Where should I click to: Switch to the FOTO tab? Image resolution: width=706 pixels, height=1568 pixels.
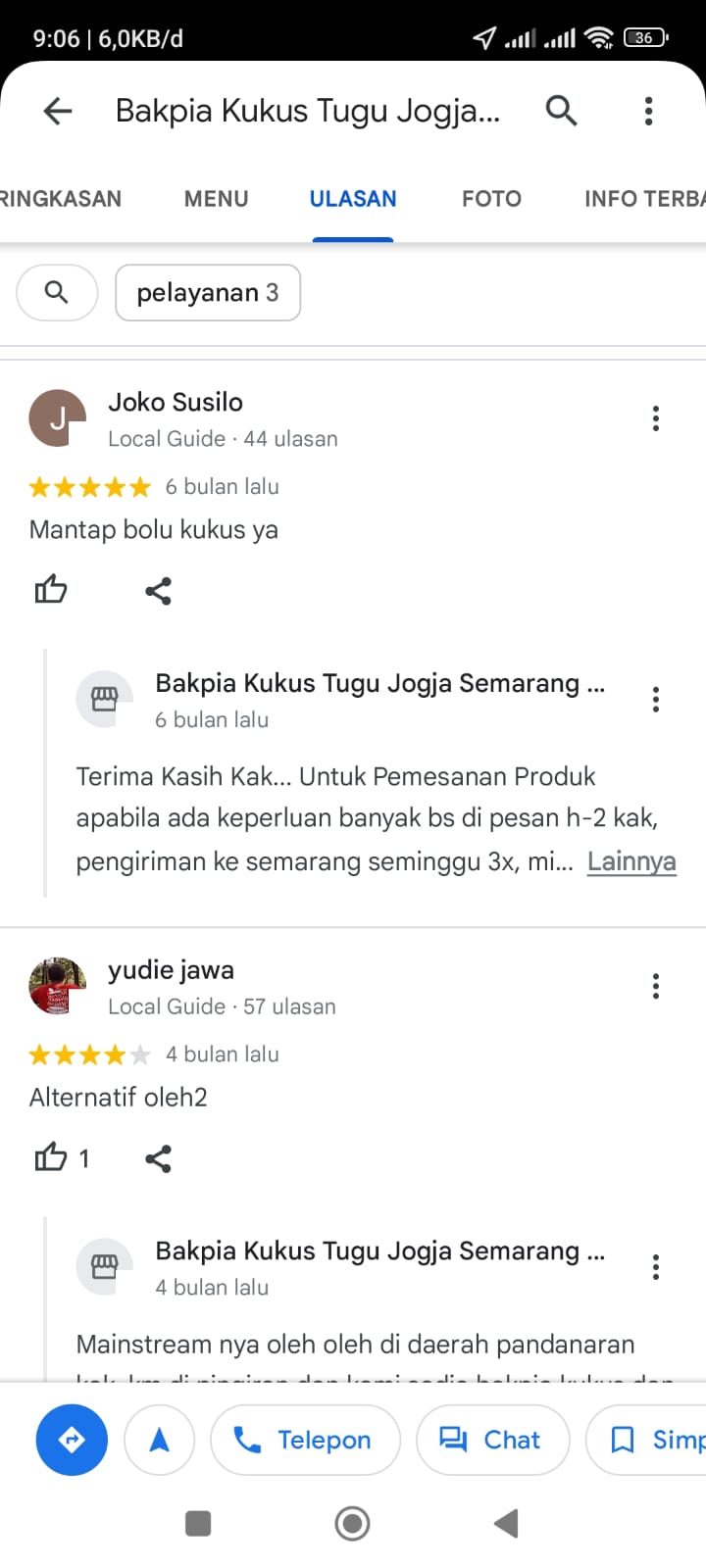coord(491,199)
